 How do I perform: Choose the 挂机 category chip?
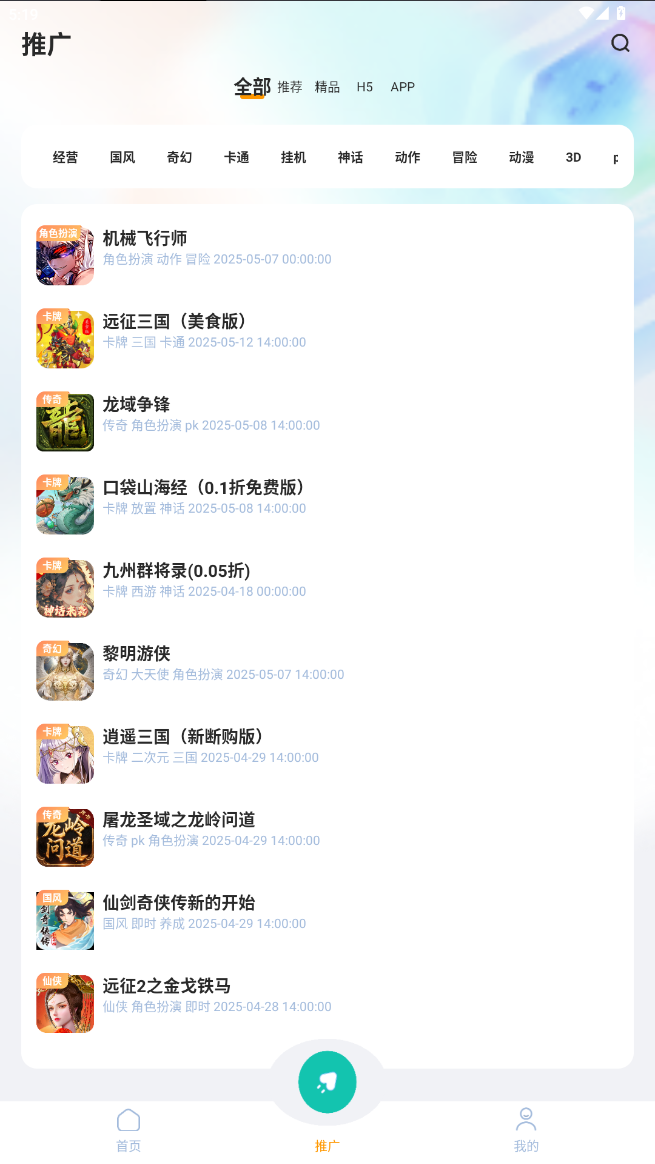pyautogui.click(x=294, y=157)
